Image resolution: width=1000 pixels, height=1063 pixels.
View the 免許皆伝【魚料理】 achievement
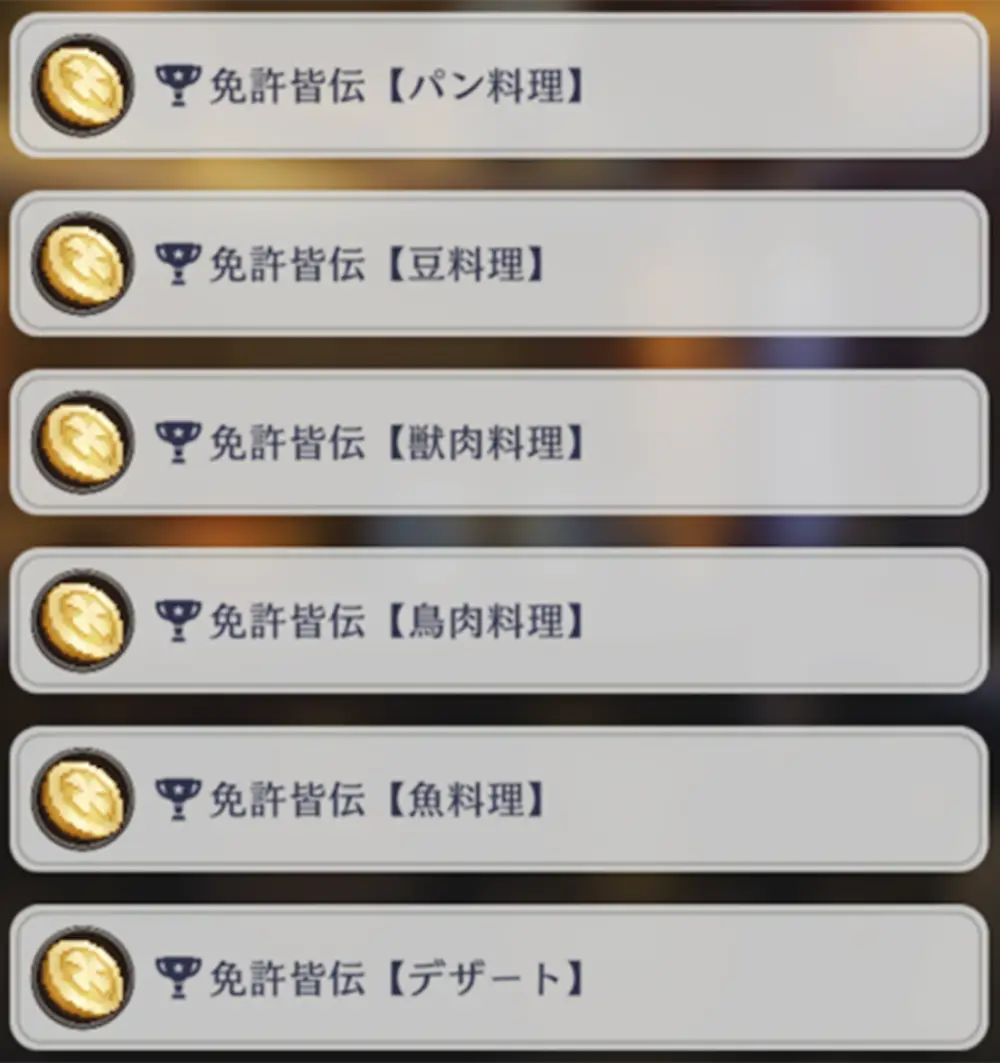point(498,799)
